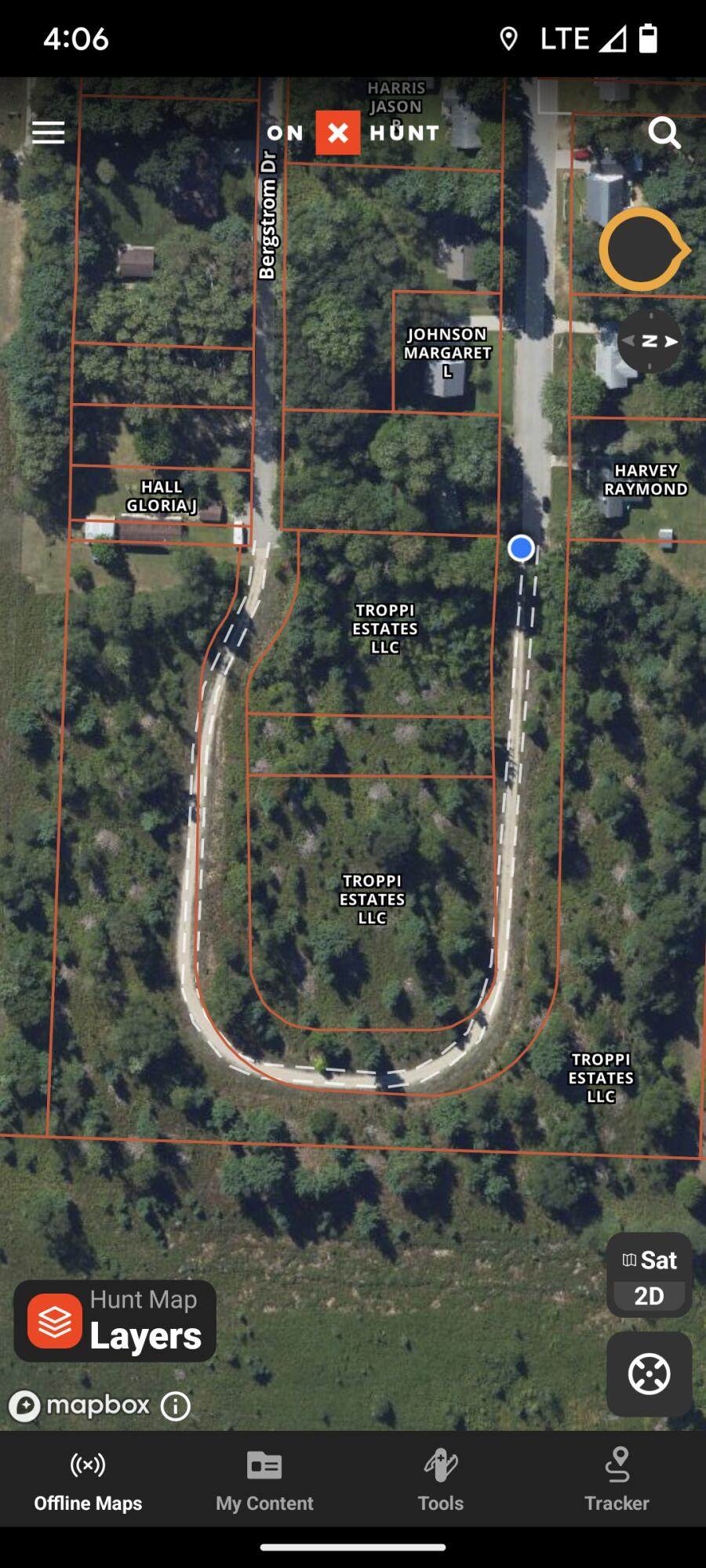Image resolution: width=706 pixels, height=1568 pixels.
Task: Tap the orange circular tracker button
Action: [x=642, y=250]
